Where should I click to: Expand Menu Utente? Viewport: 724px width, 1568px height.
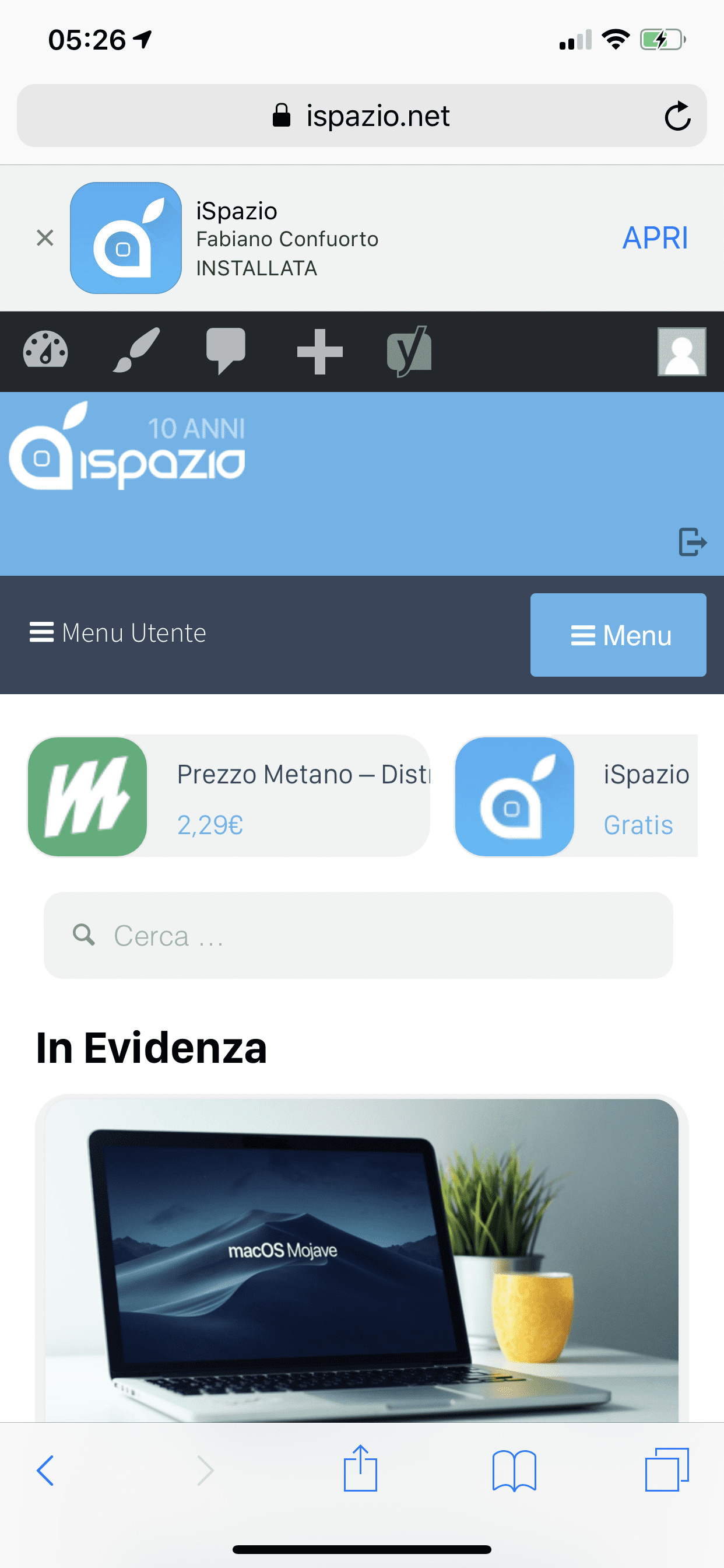118,633
